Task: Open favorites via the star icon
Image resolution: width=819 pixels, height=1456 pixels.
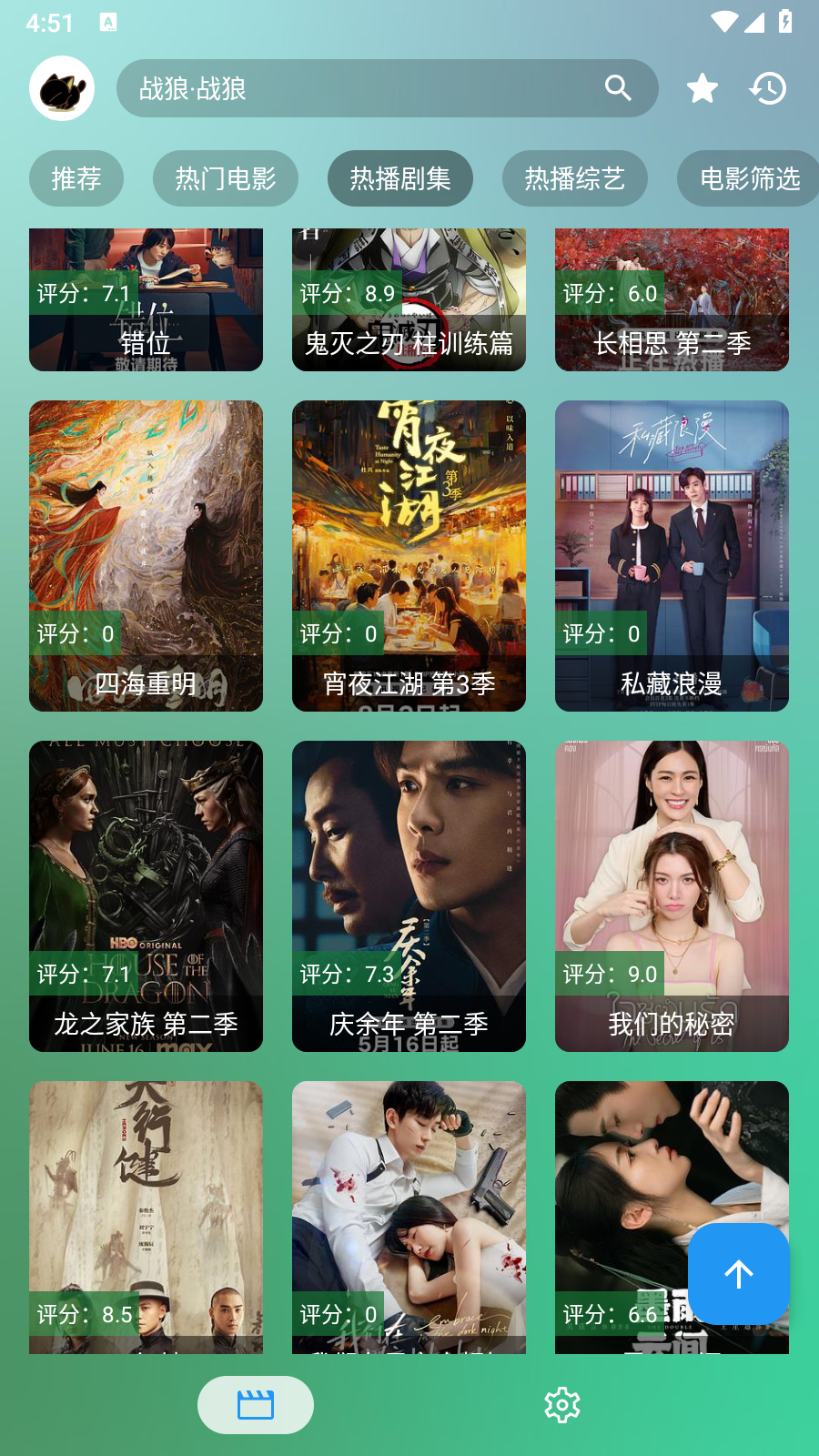Action: pyautogui.click(x=702, y=88)
